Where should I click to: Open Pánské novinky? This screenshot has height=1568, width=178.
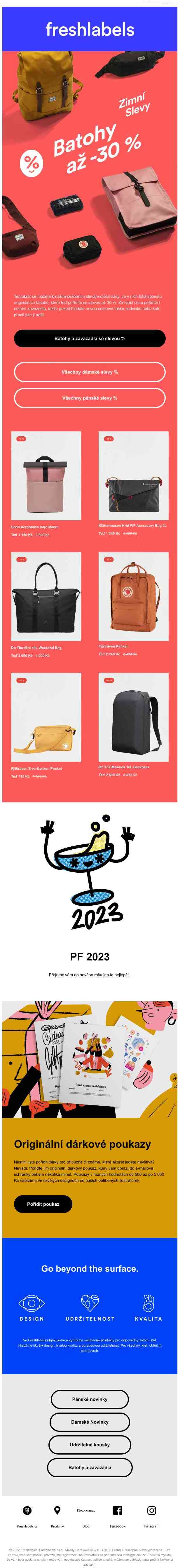90,1399
